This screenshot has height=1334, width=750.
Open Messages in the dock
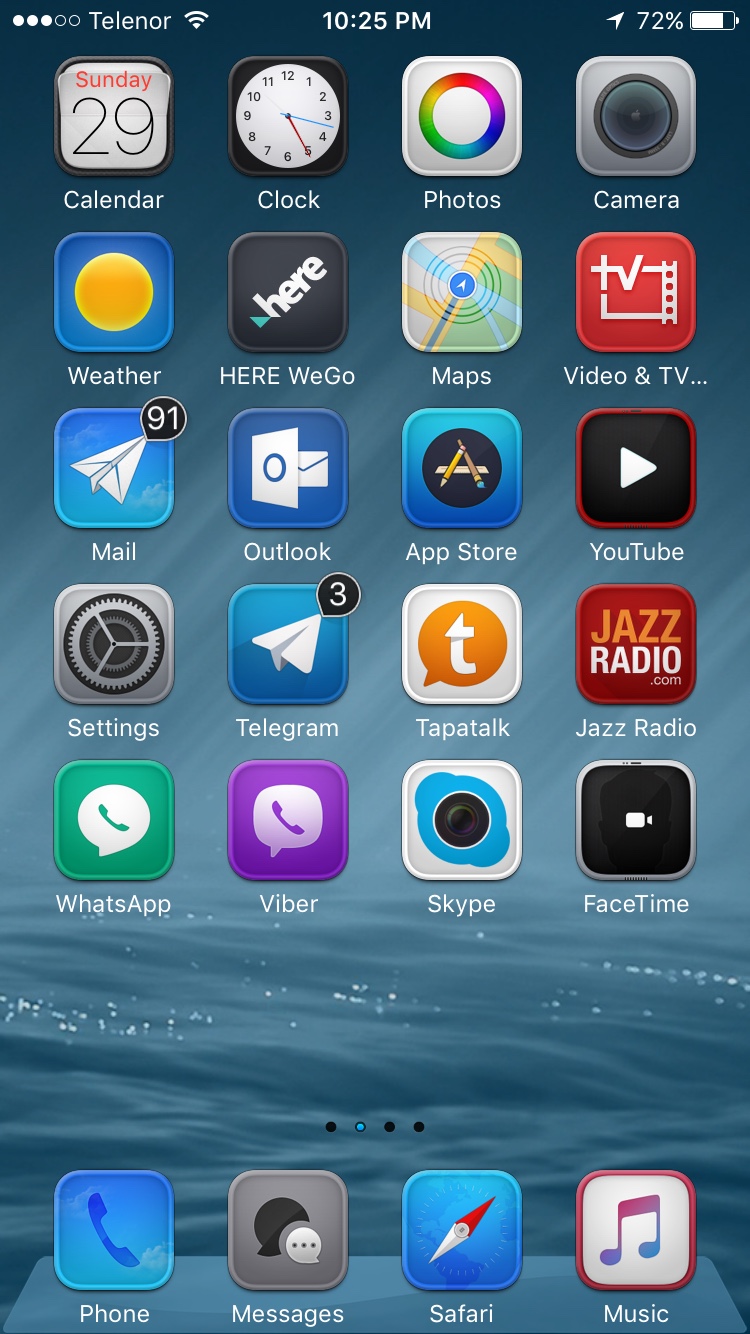pyautogui.click(x=288, y=1231)
